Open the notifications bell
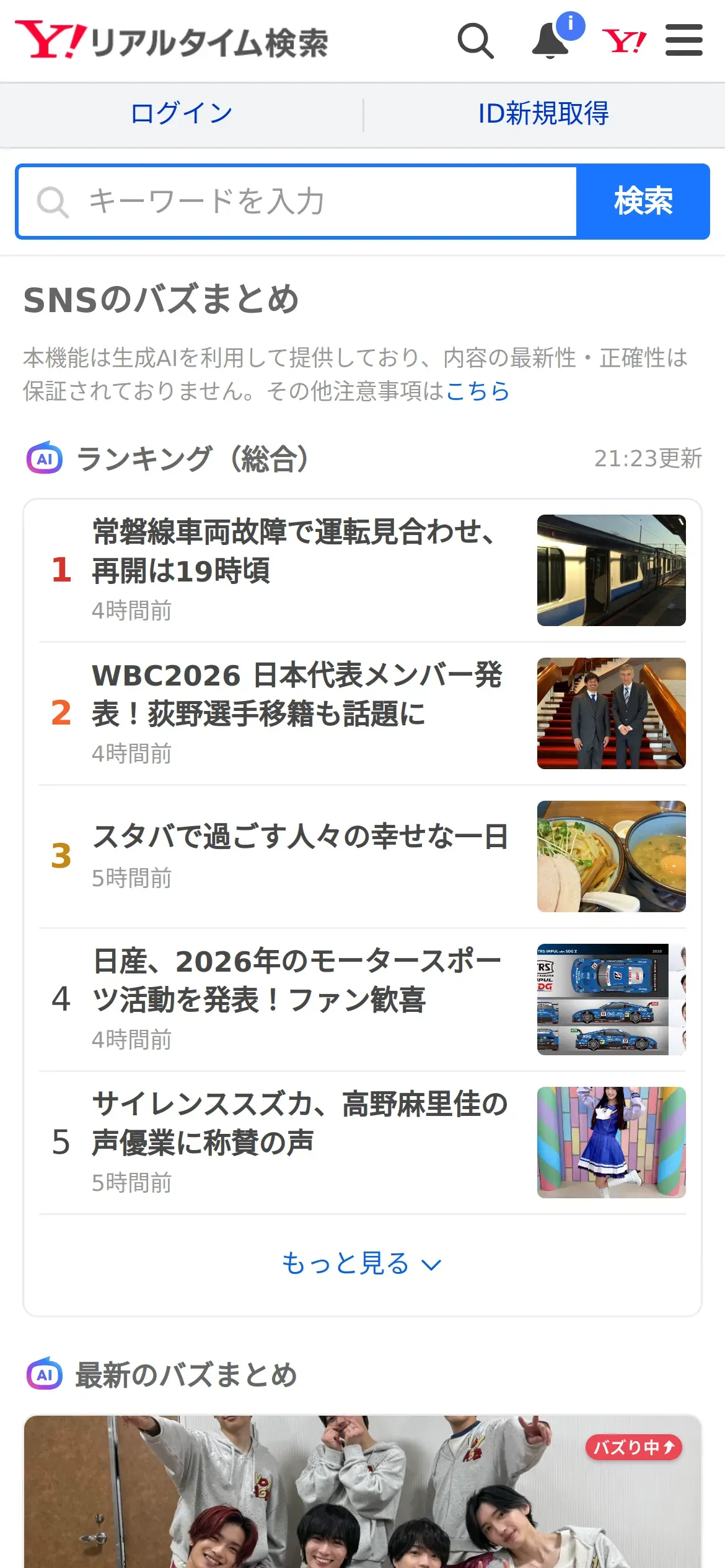Viewport: 725px width, 1568px height. click(x=551, y=41)
